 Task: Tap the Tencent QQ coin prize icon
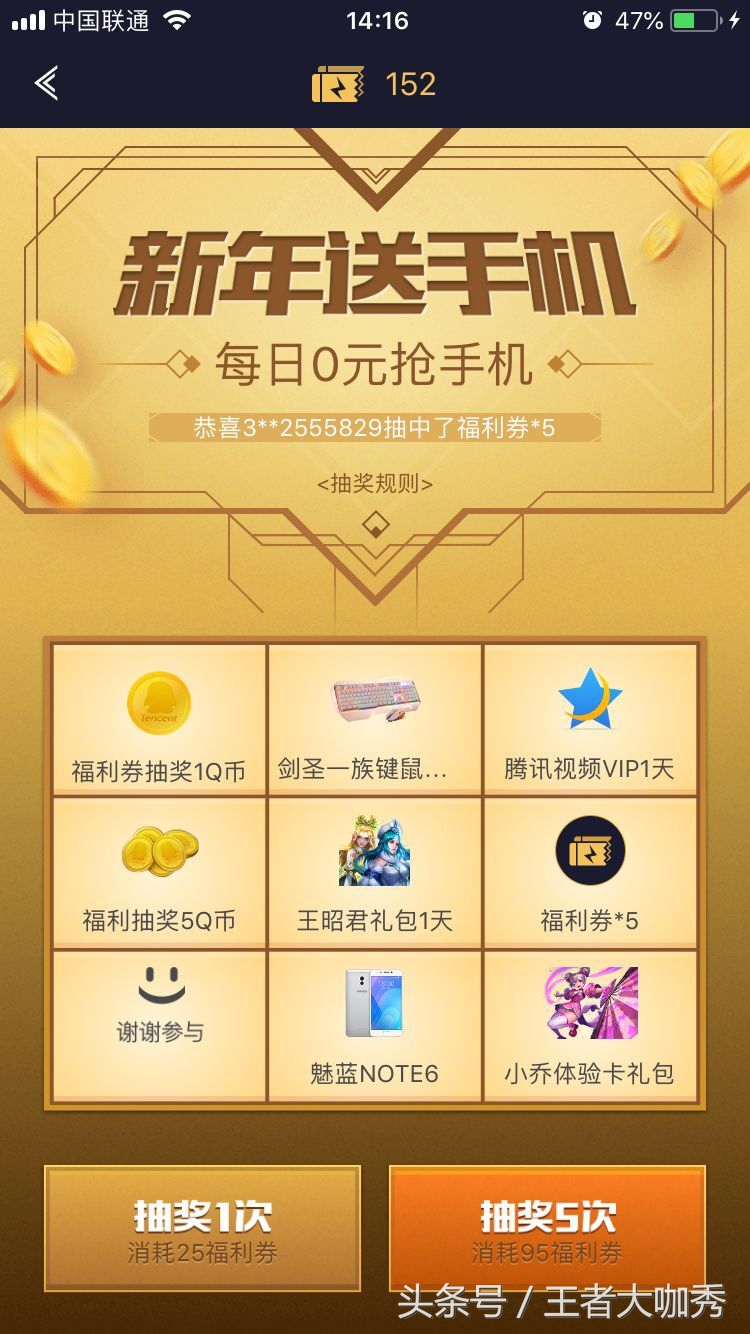(159, 703)
